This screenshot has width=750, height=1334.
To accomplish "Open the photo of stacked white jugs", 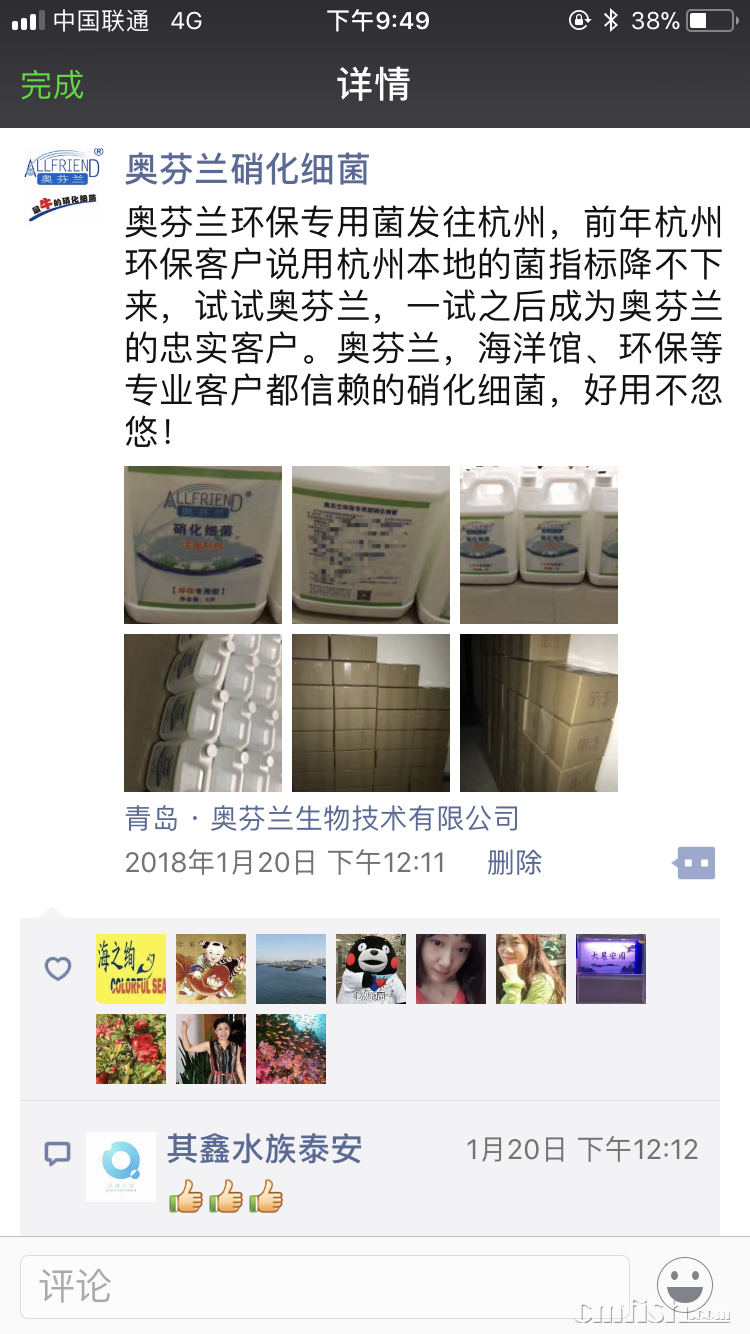I will pyautogui.click(x=203, y=713).
